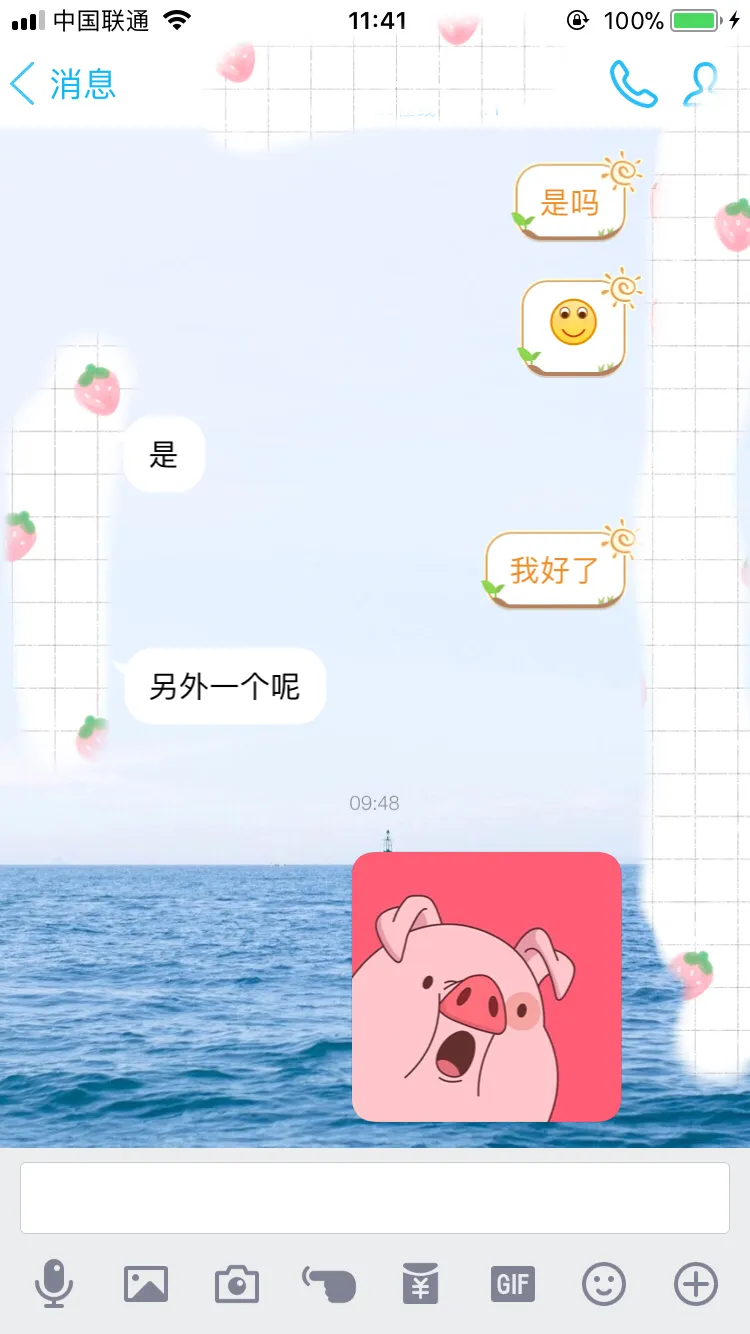Focus the message text field
This screenshot has width=750, height=1334.
click(x=375, y=1197)
